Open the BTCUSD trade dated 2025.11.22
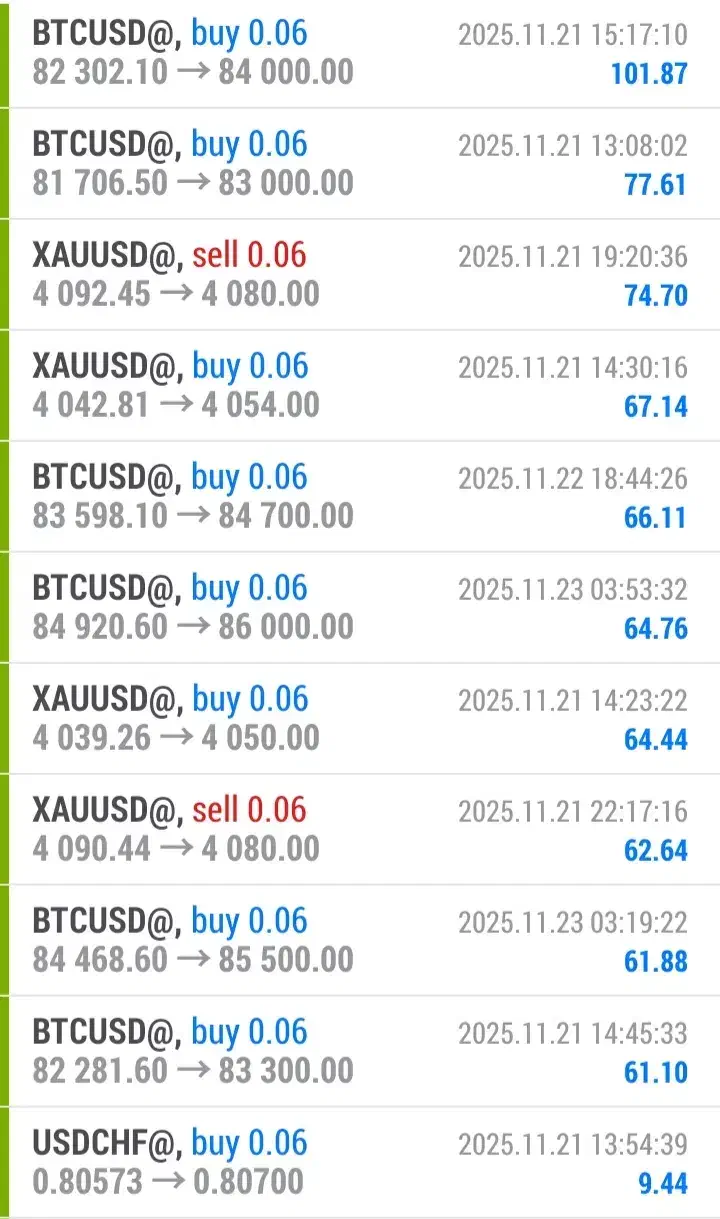This screenshot has height=1219, width=720. 360,497
